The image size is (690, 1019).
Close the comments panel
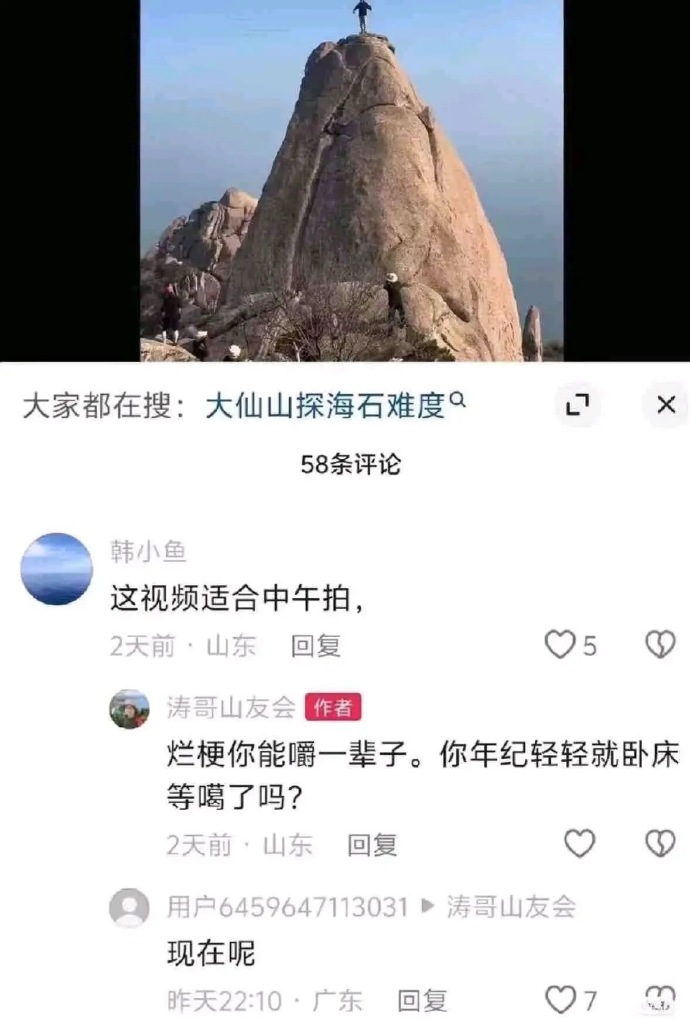[x=665, y=405]
